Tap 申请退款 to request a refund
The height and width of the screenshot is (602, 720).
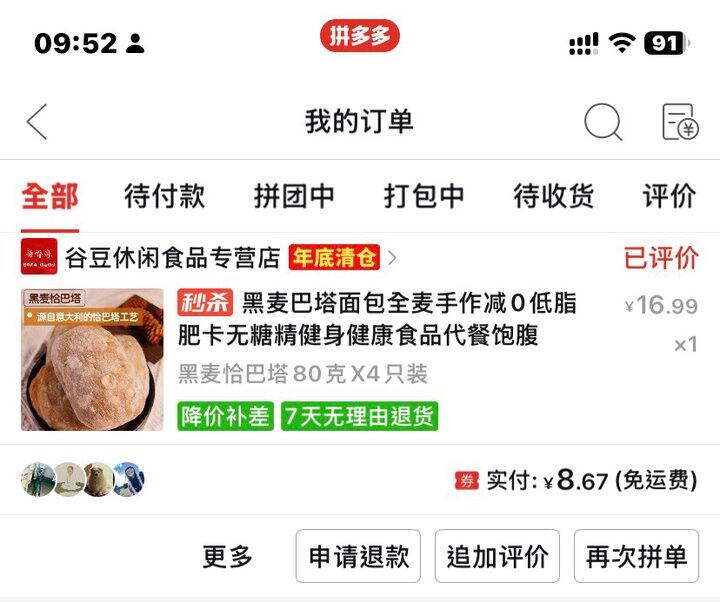358,557
